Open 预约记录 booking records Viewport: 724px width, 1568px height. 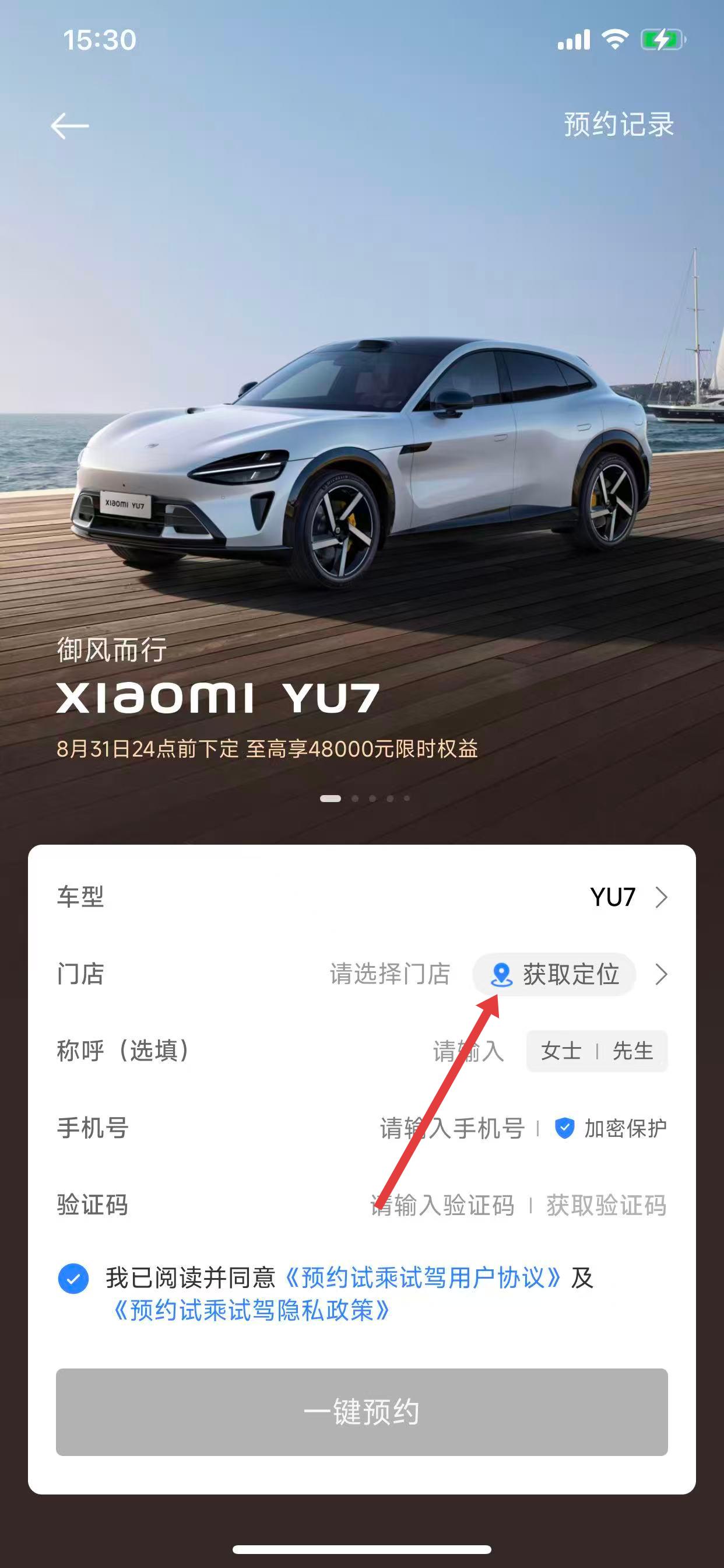(618, 125)
